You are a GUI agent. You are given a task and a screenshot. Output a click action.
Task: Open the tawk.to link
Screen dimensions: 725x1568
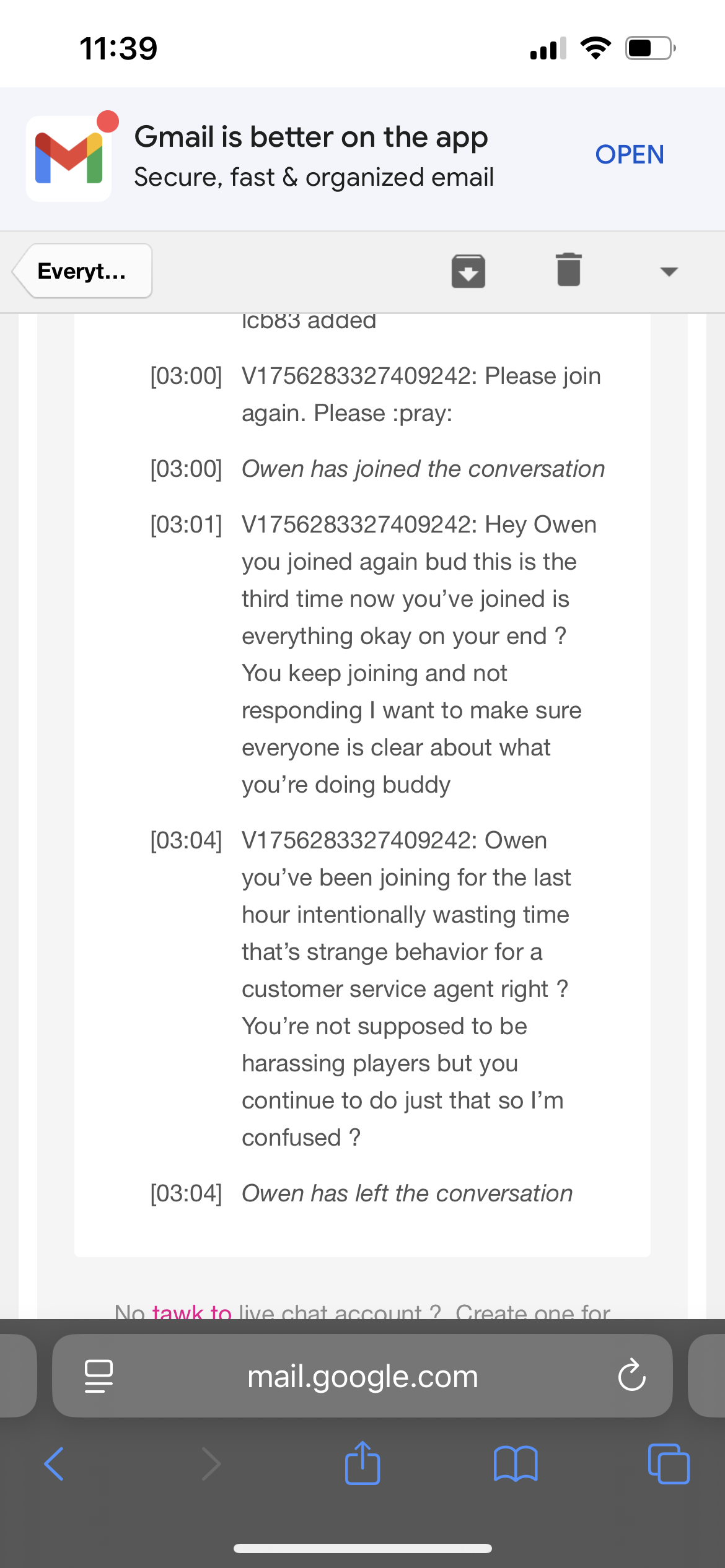coord(191,1312)
